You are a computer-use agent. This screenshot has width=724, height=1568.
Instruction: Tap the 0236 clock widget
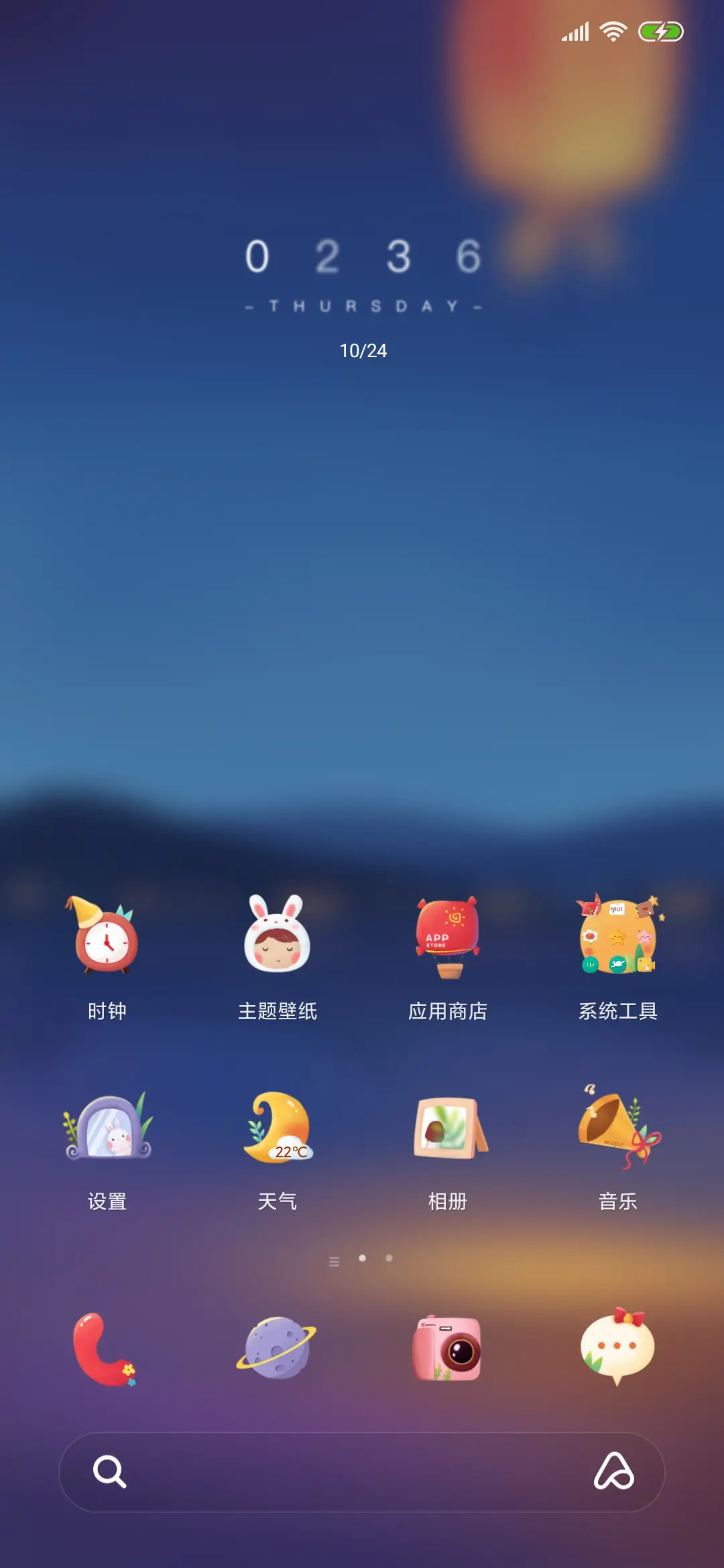coord(362,257)
